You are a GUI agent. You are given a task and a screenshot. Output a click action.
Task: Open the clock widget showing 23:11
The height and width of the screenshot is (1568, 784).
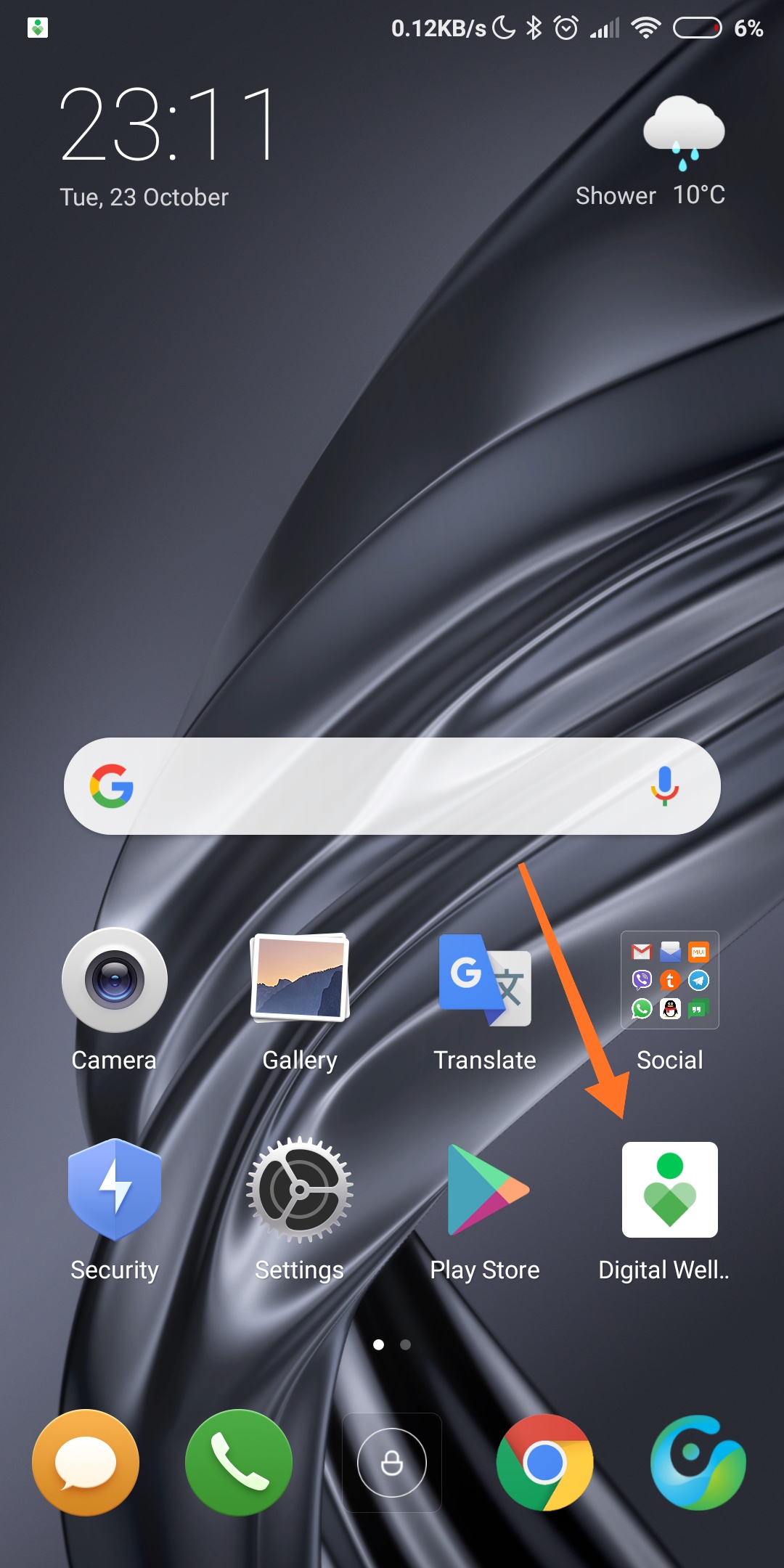point(168,125)
